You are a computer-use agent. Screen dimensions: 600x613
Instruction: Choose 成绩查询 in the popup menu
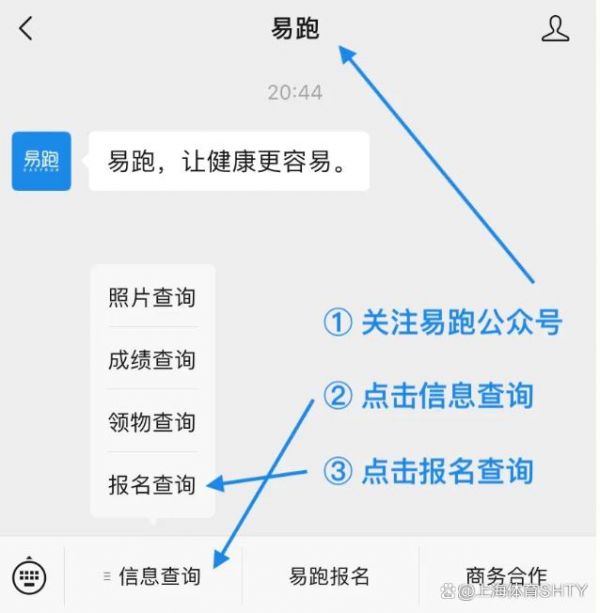point(152,360)
